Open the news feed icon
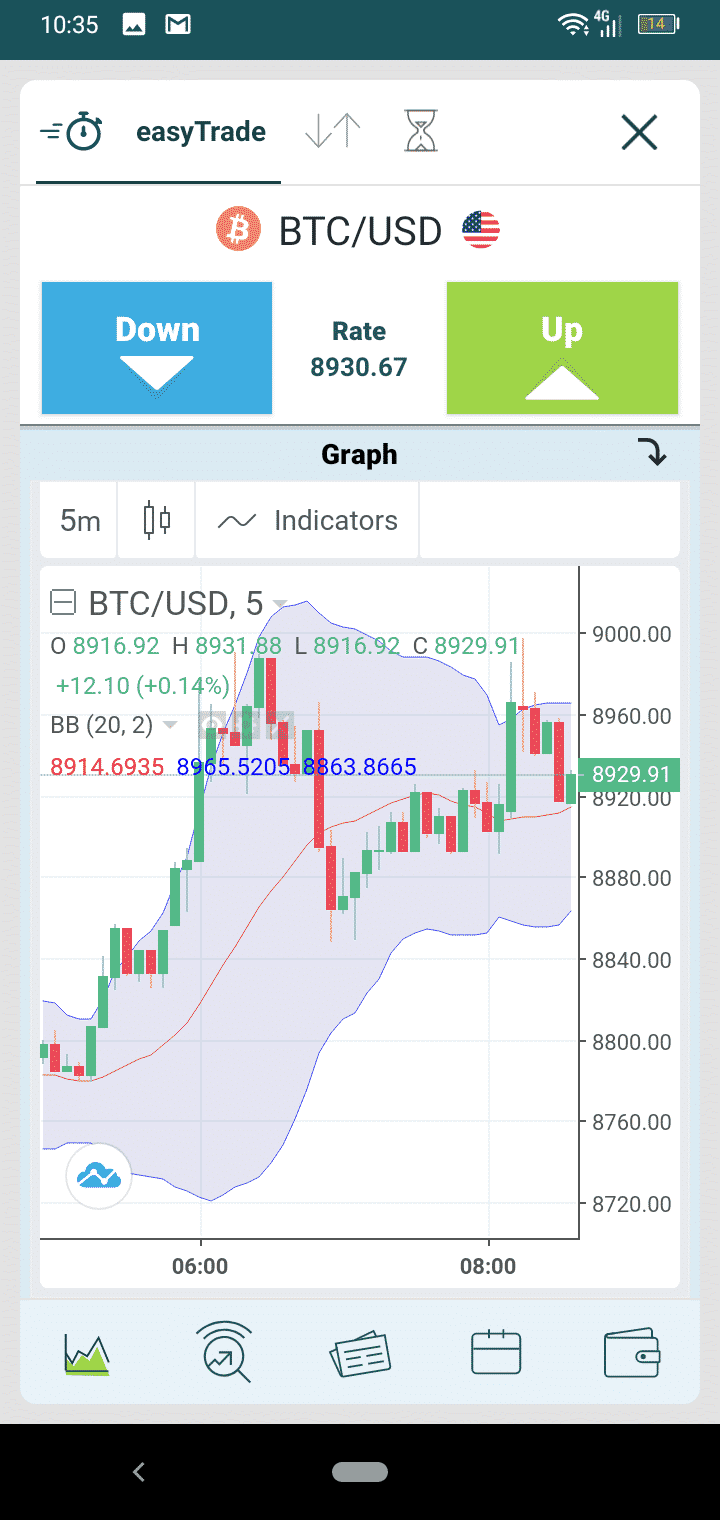This screenshot has width=720, height=1520. [360, 1354]
